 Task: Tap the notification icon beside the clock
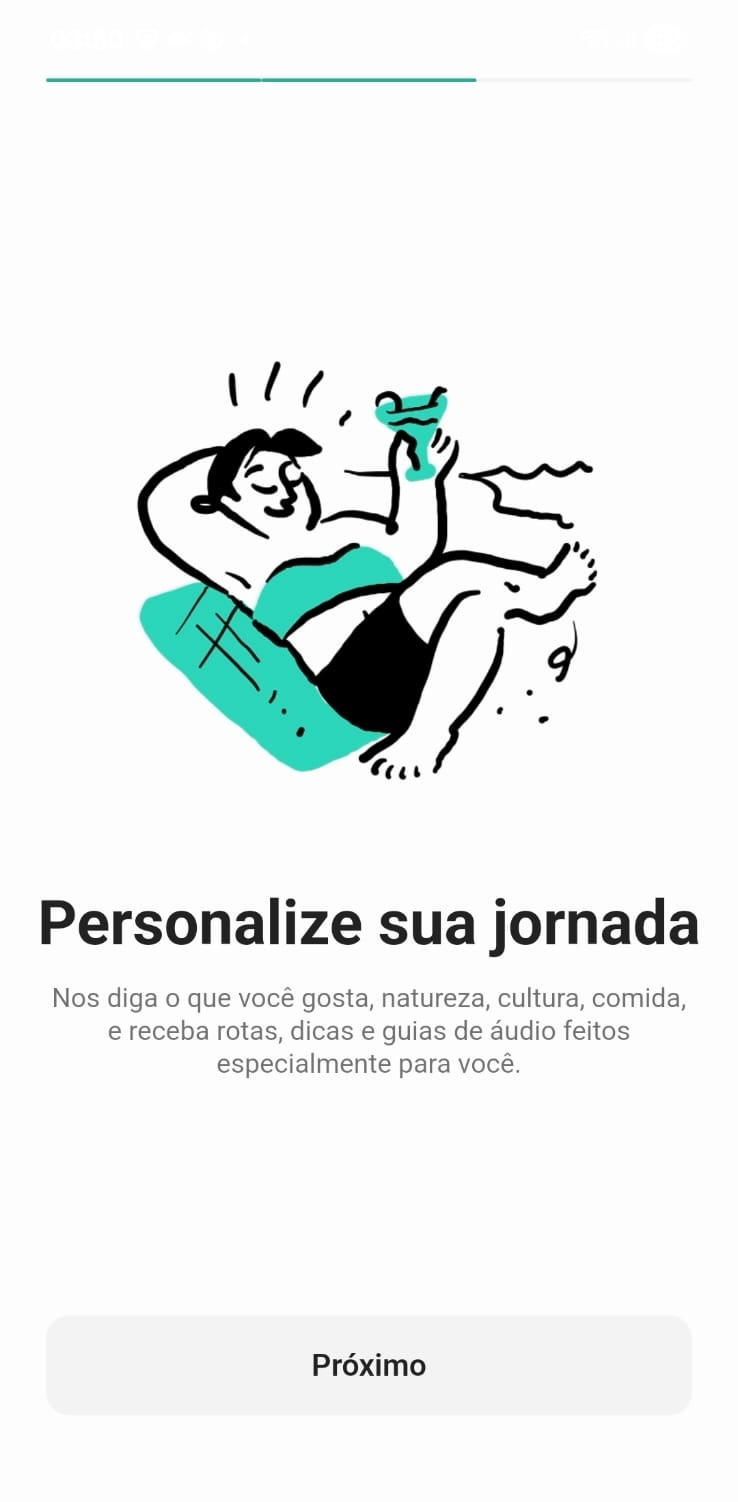148,40
